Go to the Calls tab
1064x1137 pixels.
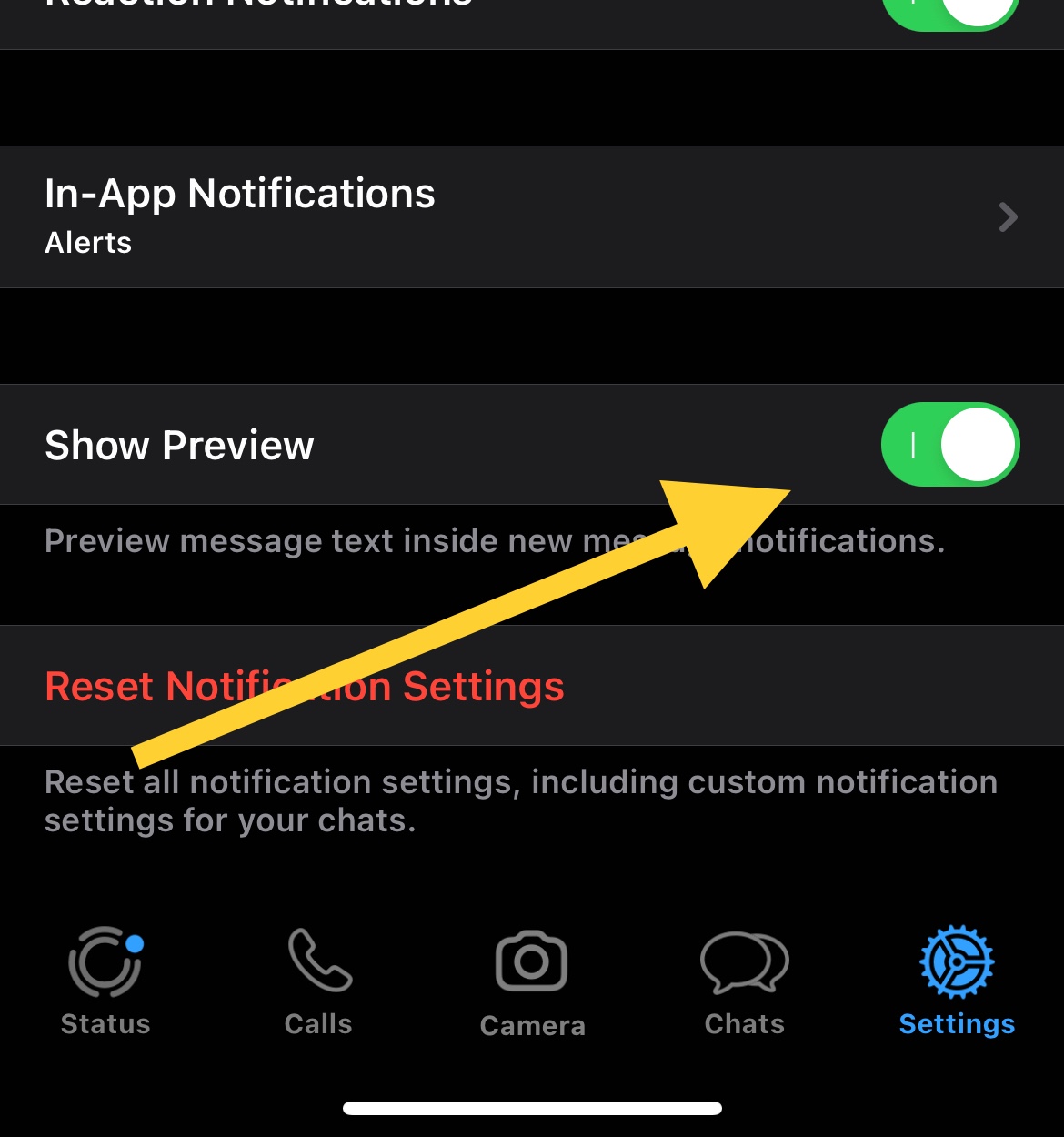pyautogui.click(x=318, y=982)
